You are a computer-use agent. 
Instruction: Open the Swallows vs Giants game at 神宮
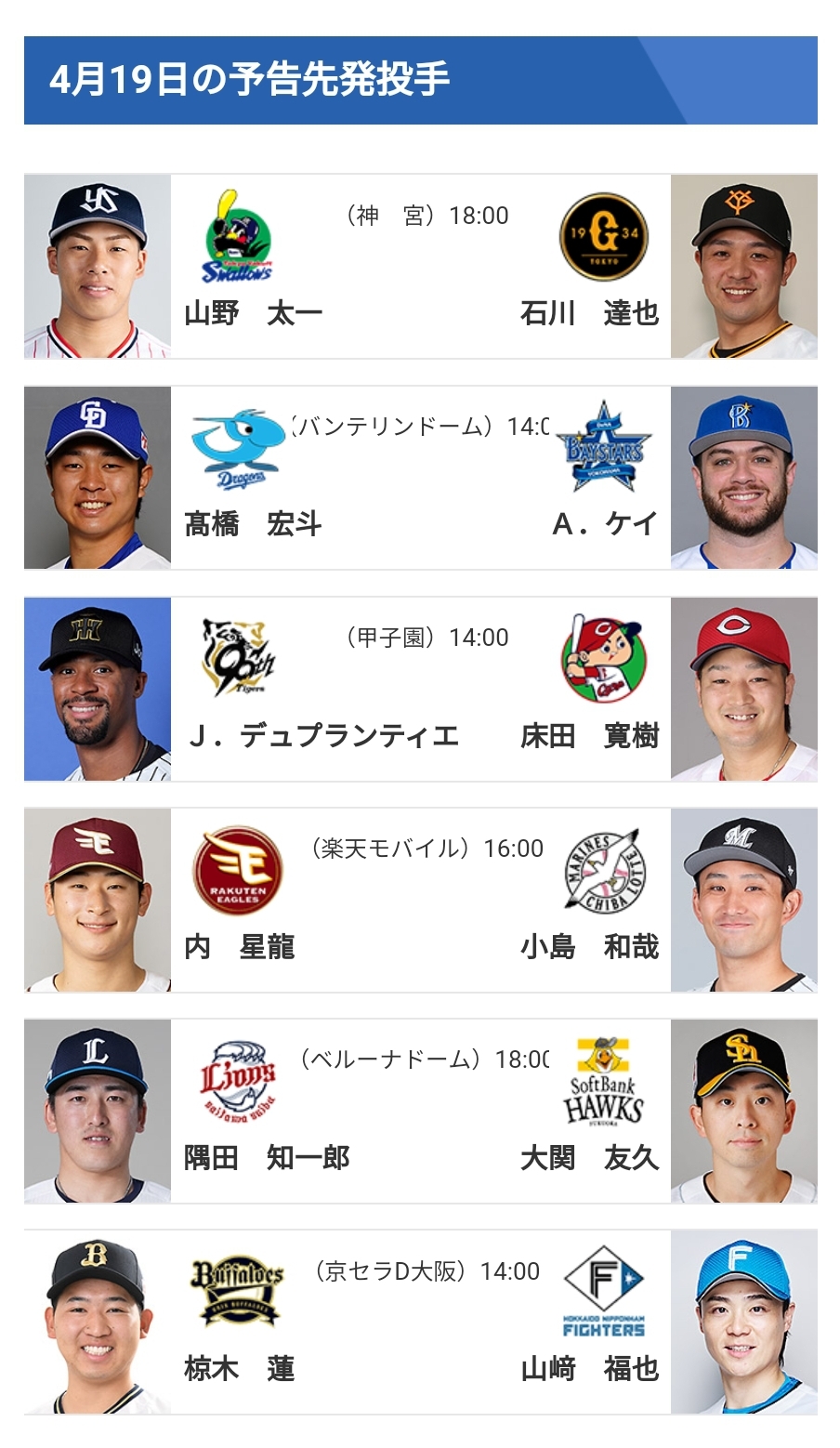[420, 267]
